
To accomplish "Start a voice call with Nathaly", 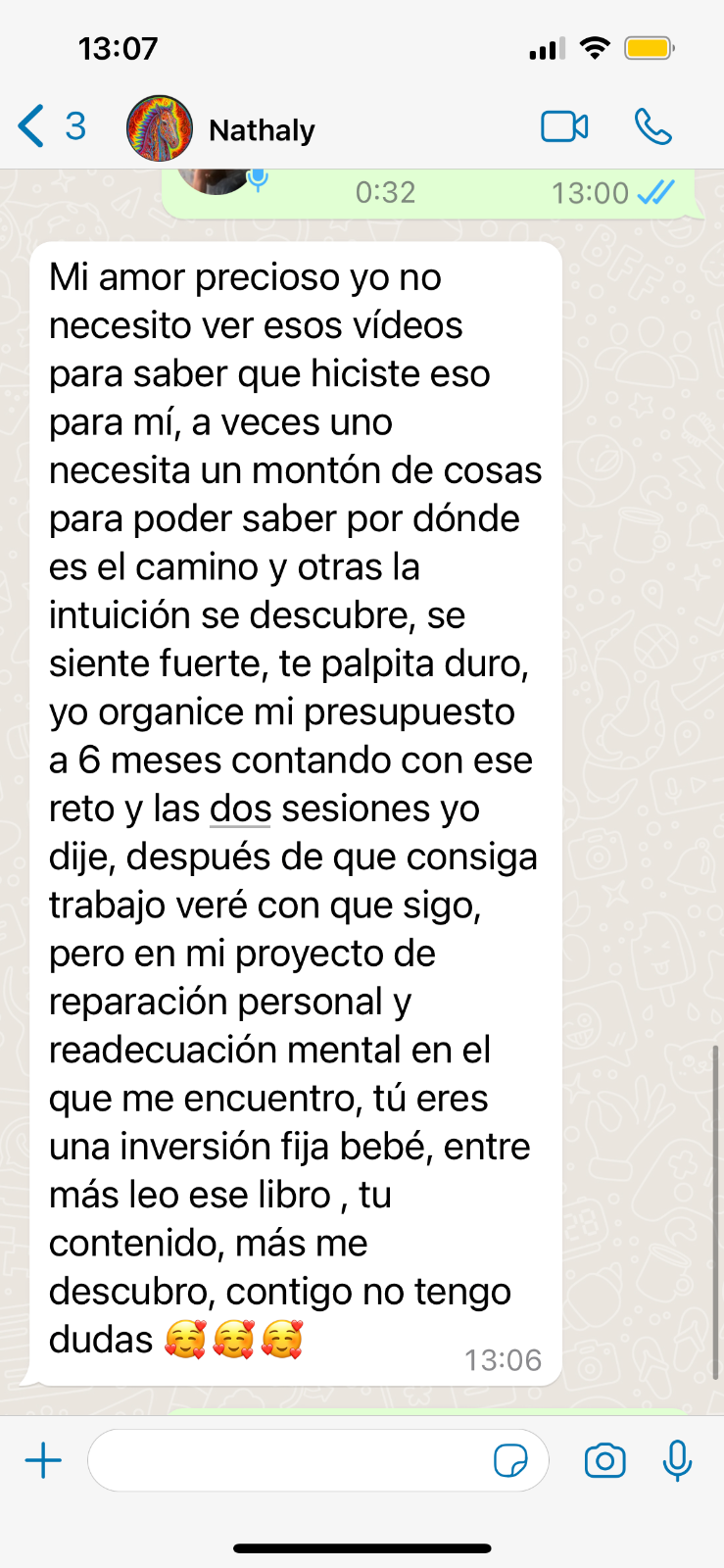I will coord(652,127).
